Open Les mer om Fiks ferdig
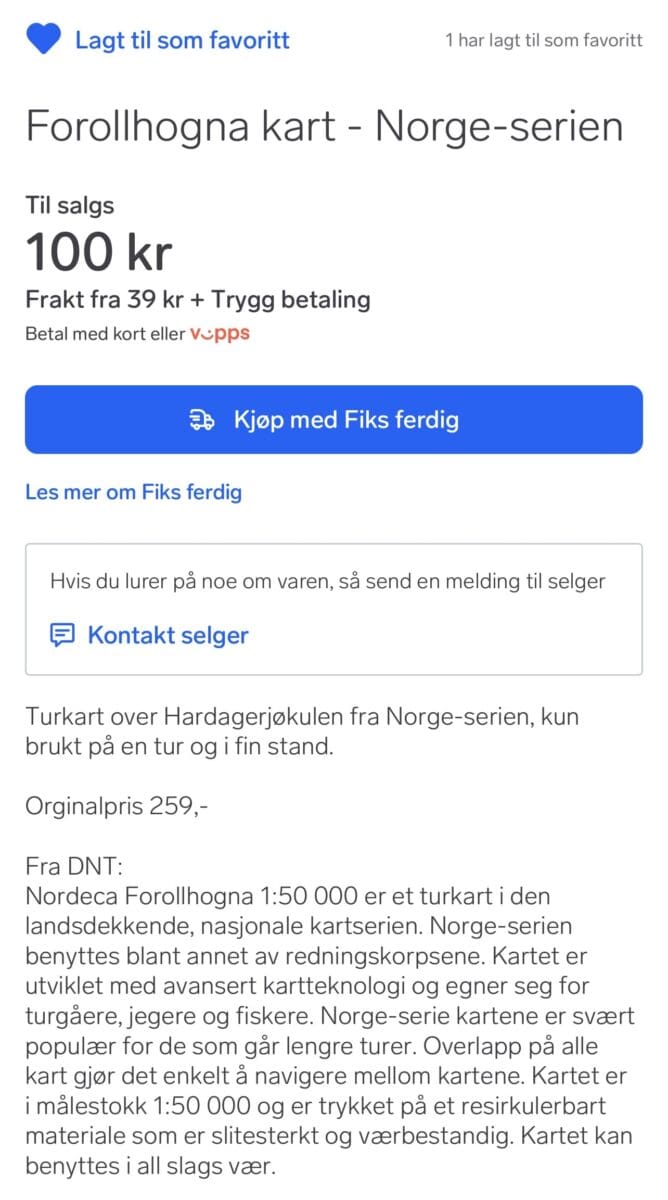This screenshot has height=1200, width=668. [133, 492]
